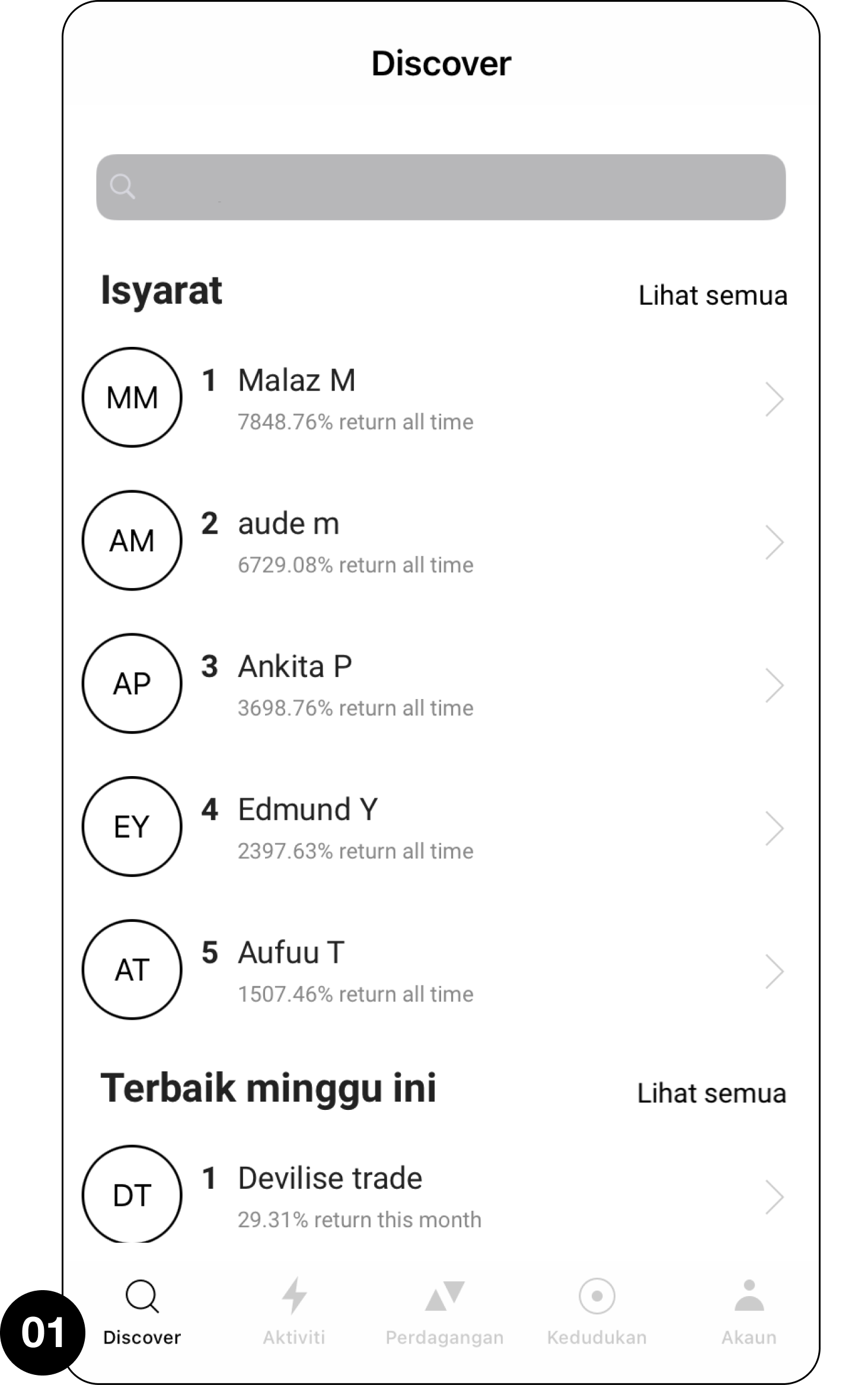Image resolution: width=868 pixels, height=1385 pixels.
Task: Tap the search field at top
Action: (441, 187)
